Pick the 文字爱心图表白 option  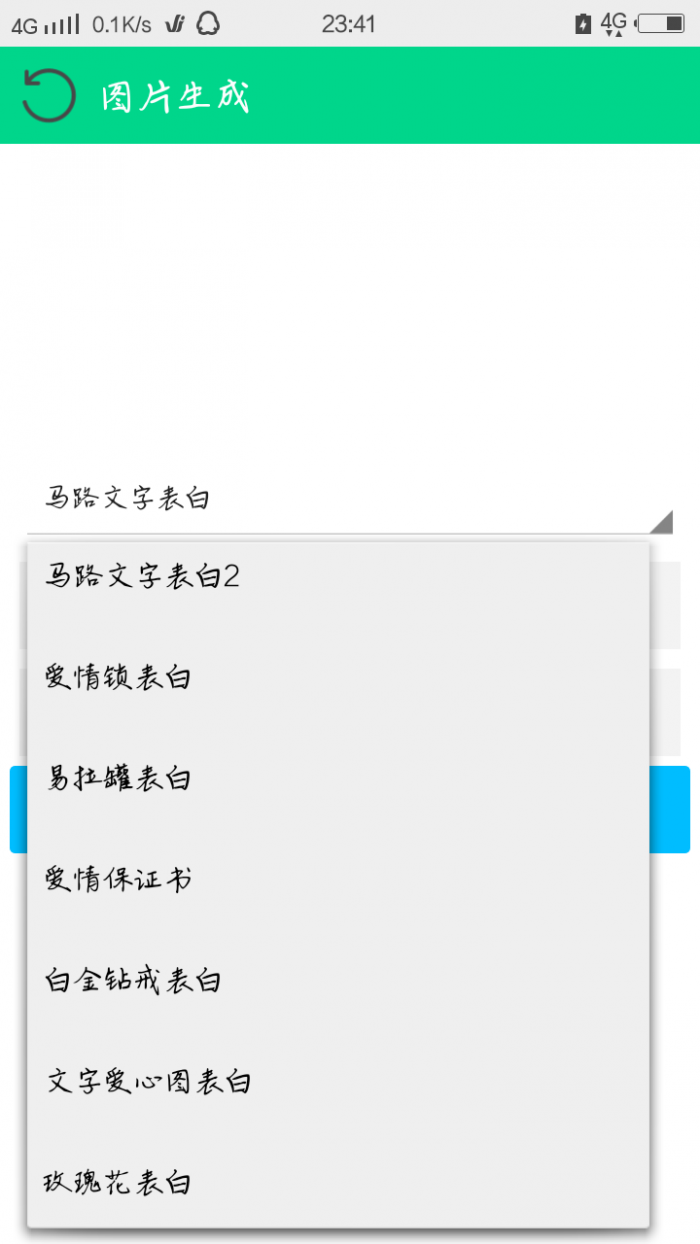point(339,1082)
